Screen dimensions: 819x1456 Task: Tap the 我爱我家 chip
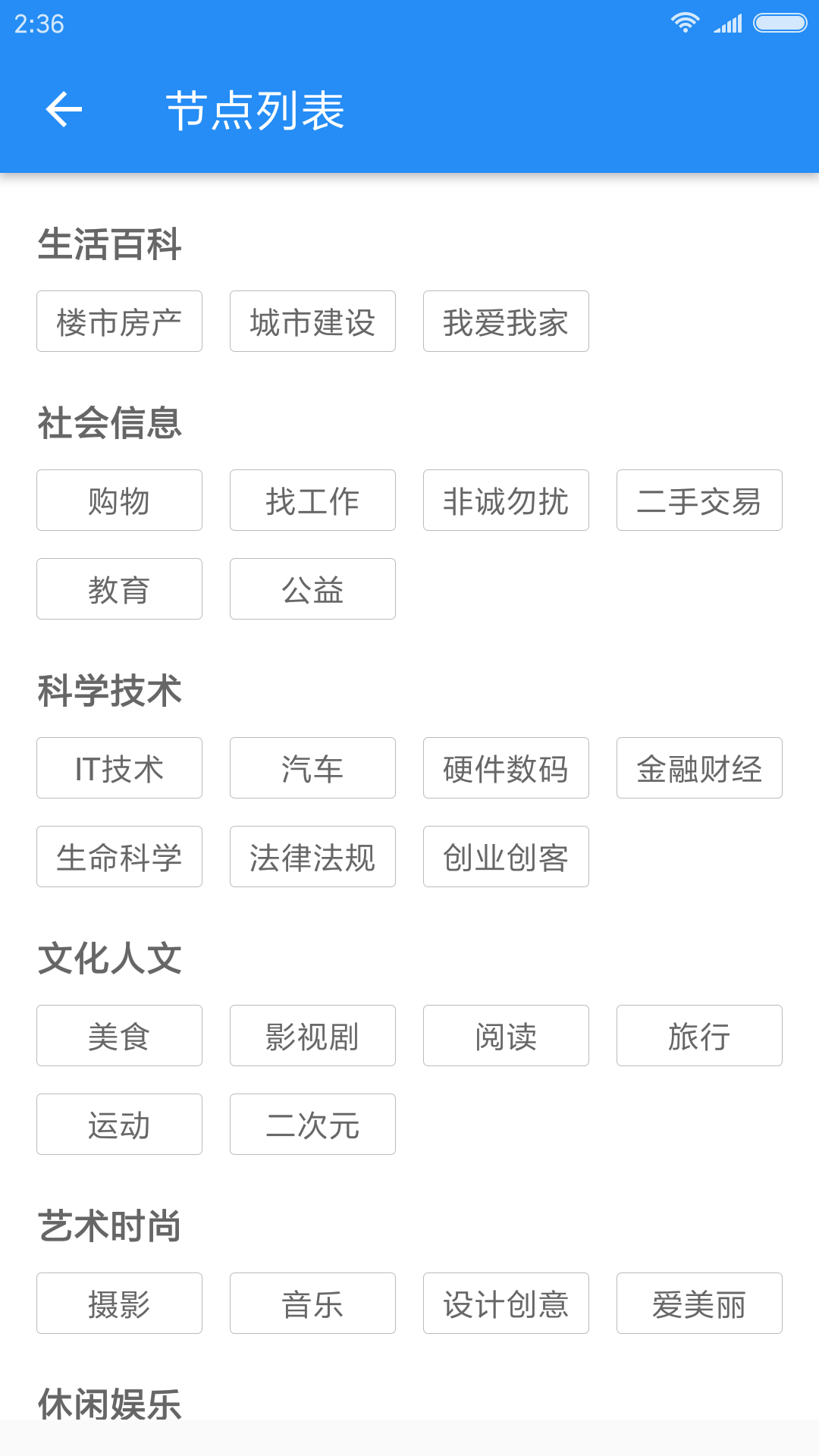506,322
